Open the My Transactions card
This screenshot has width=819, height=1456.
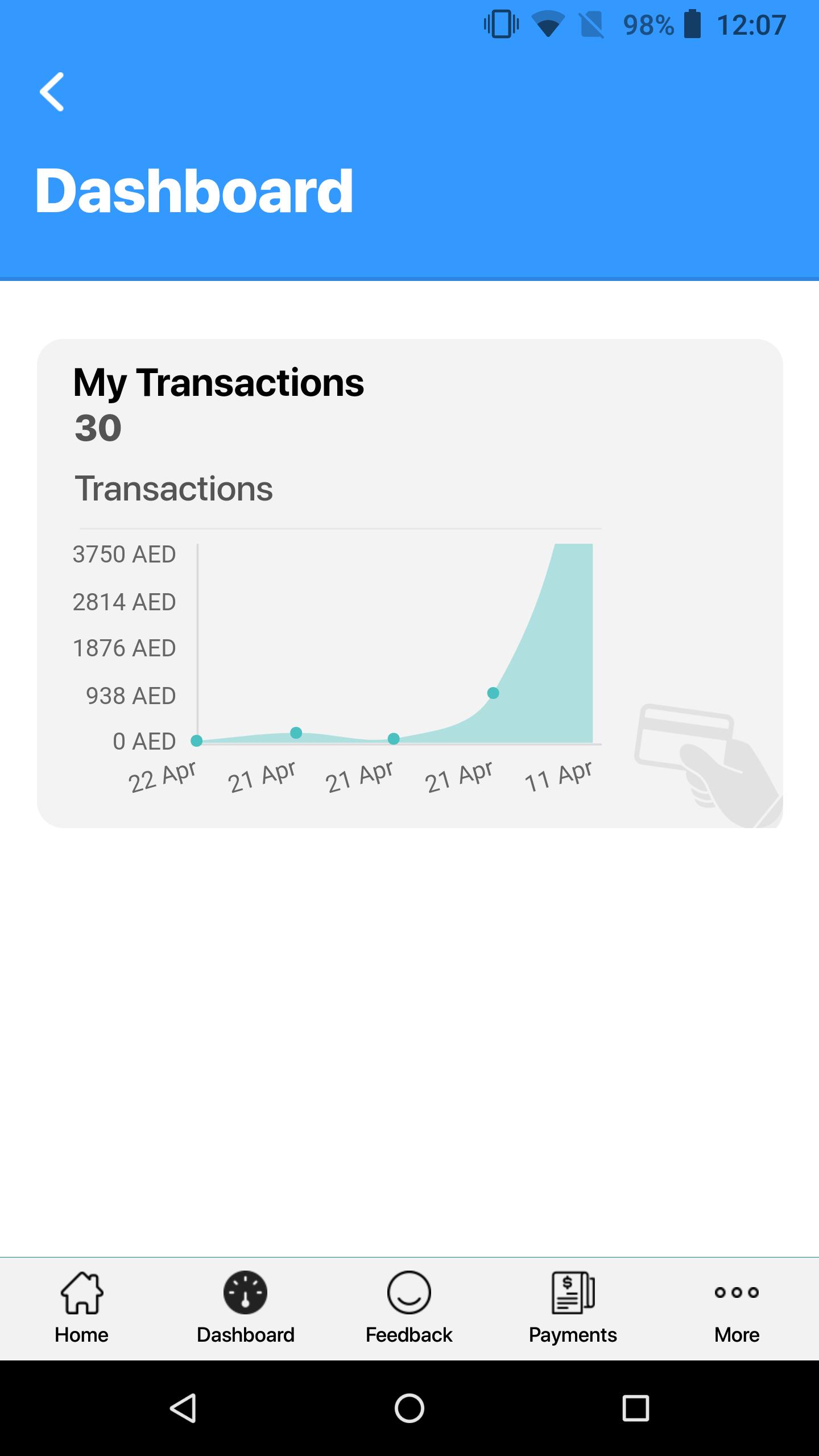click(x=409, y=583)
